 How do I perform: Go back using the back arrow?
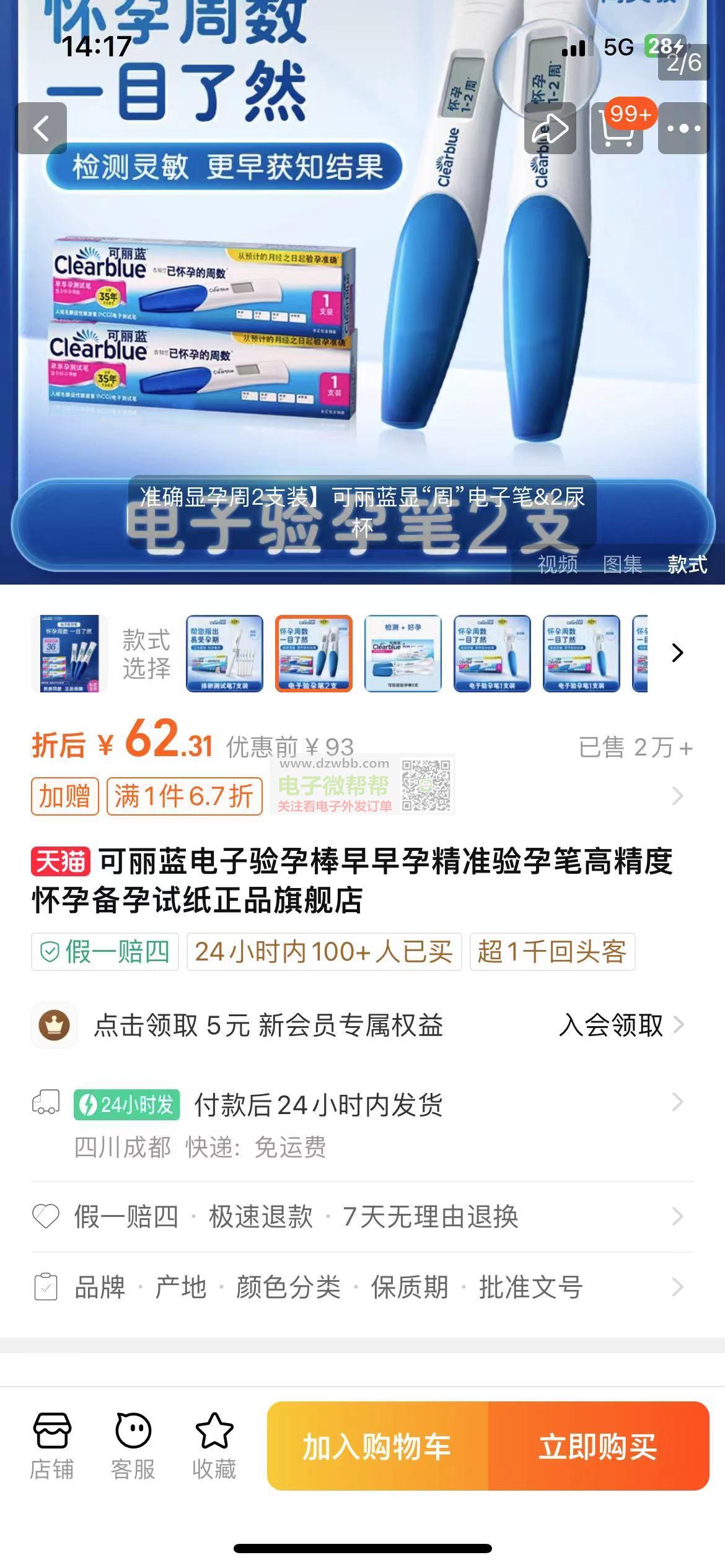click(x=41, y=129)
